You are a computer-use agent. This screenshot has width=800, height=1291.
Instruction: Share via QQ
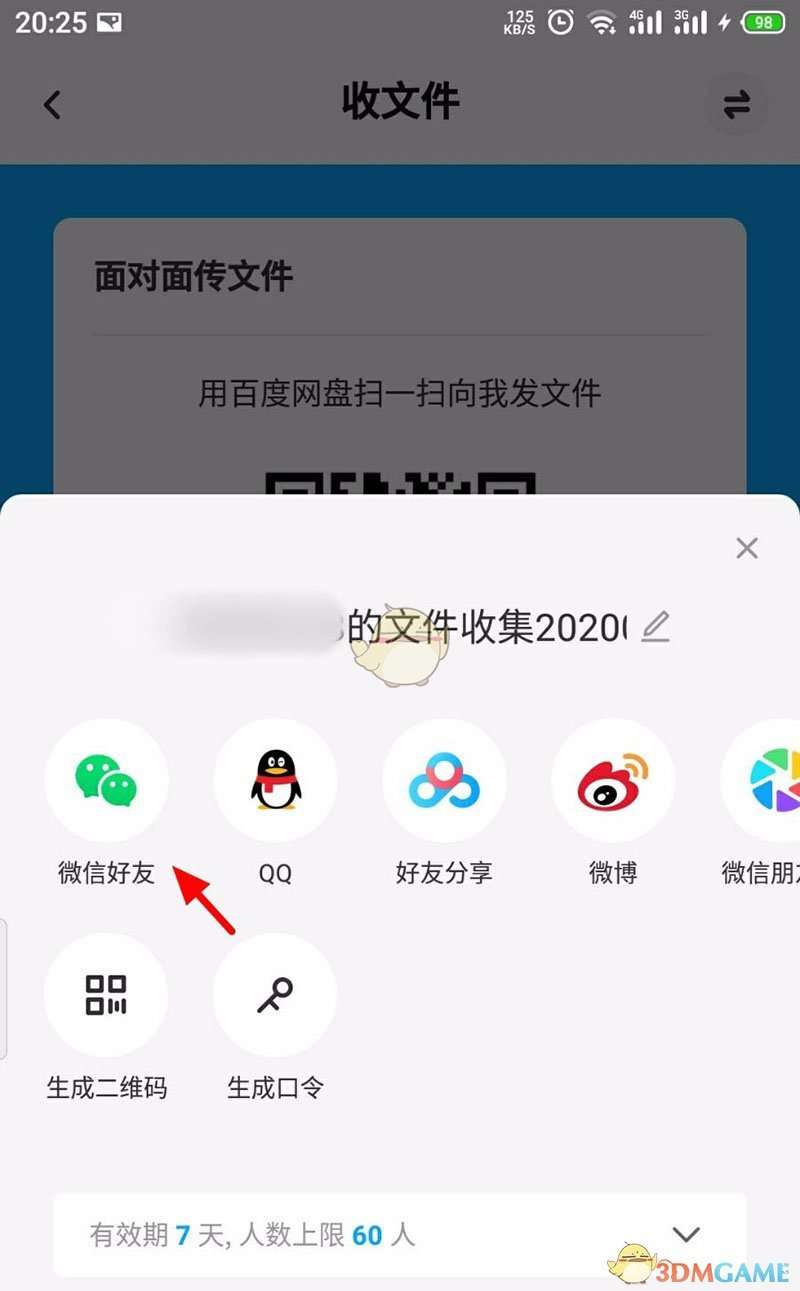click(x=275, y=781)
